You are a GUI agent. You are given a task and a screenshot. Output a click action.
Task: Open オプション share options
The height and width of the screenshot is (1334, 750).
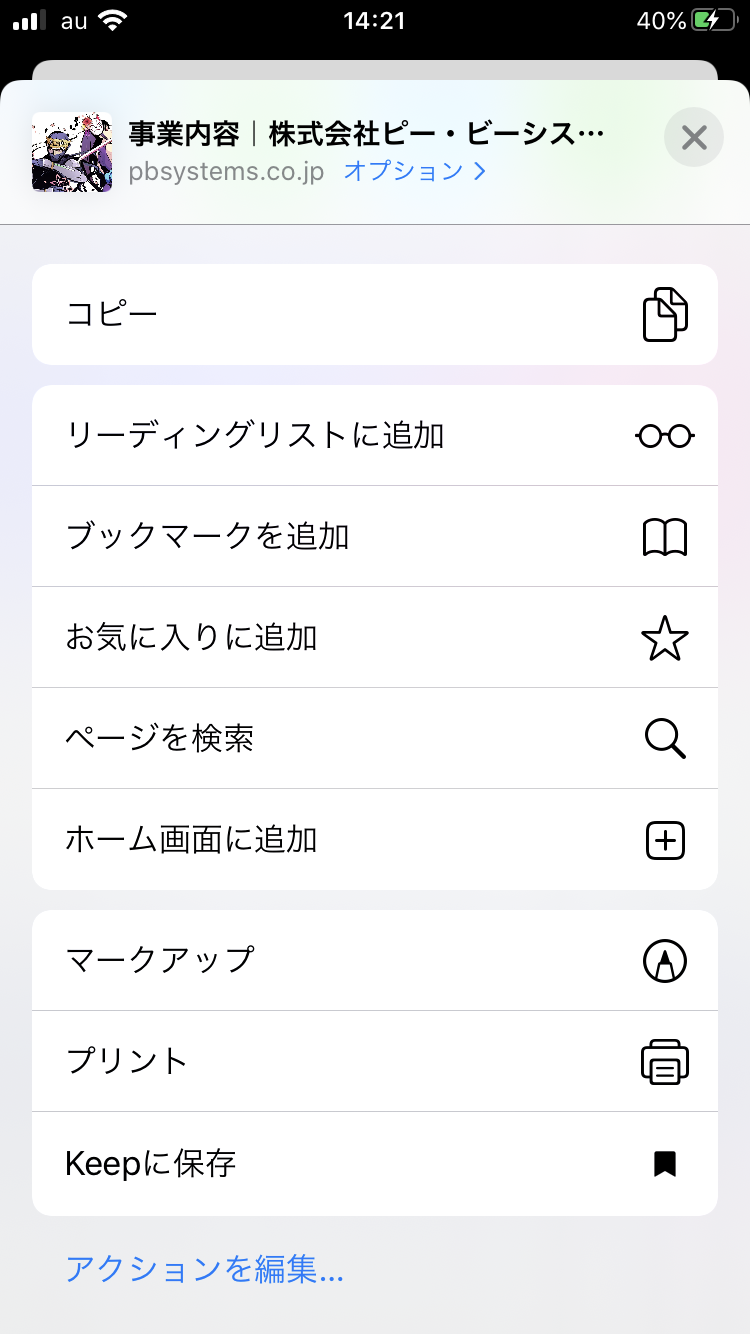click(x=414, y=171)
